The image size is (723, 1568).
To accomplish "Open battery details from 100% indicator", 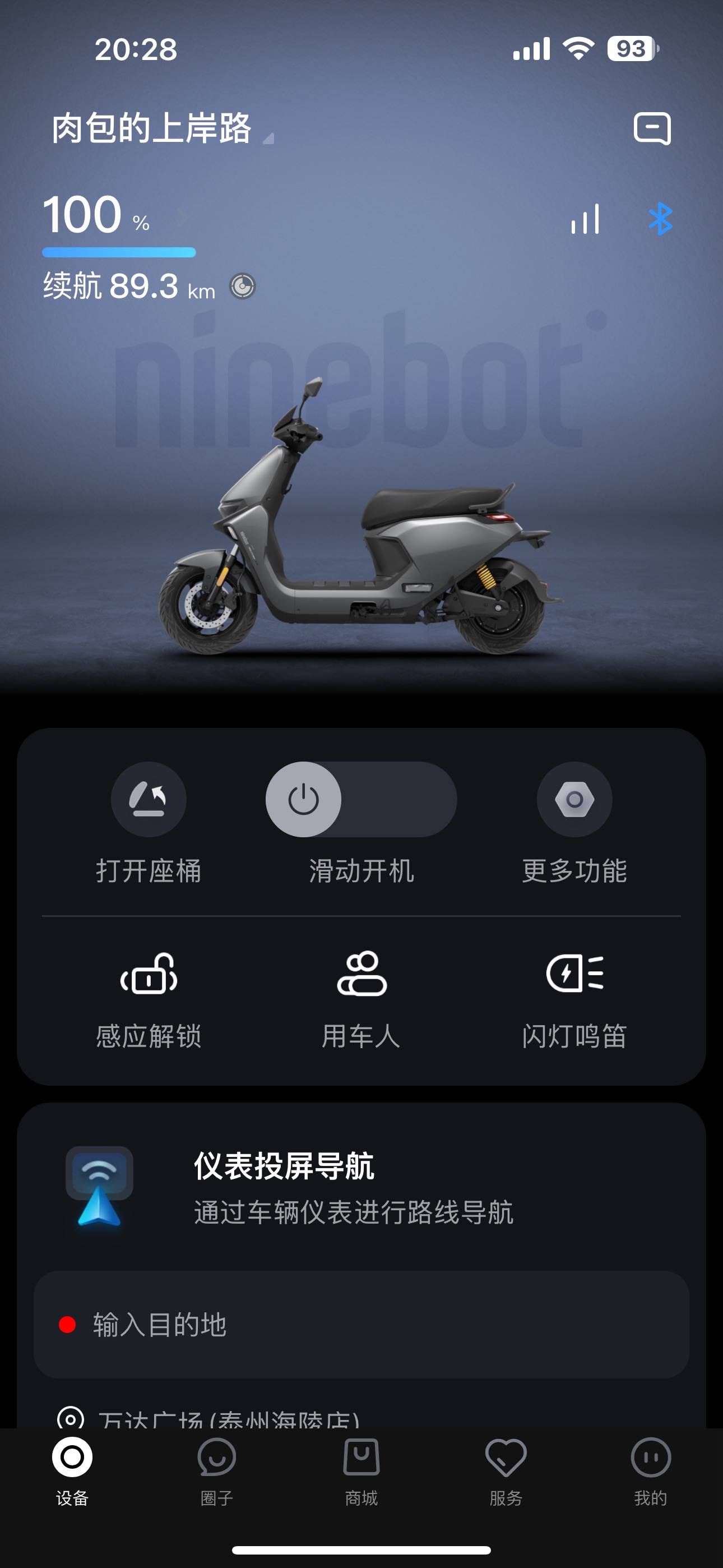I will pos(98,216).
